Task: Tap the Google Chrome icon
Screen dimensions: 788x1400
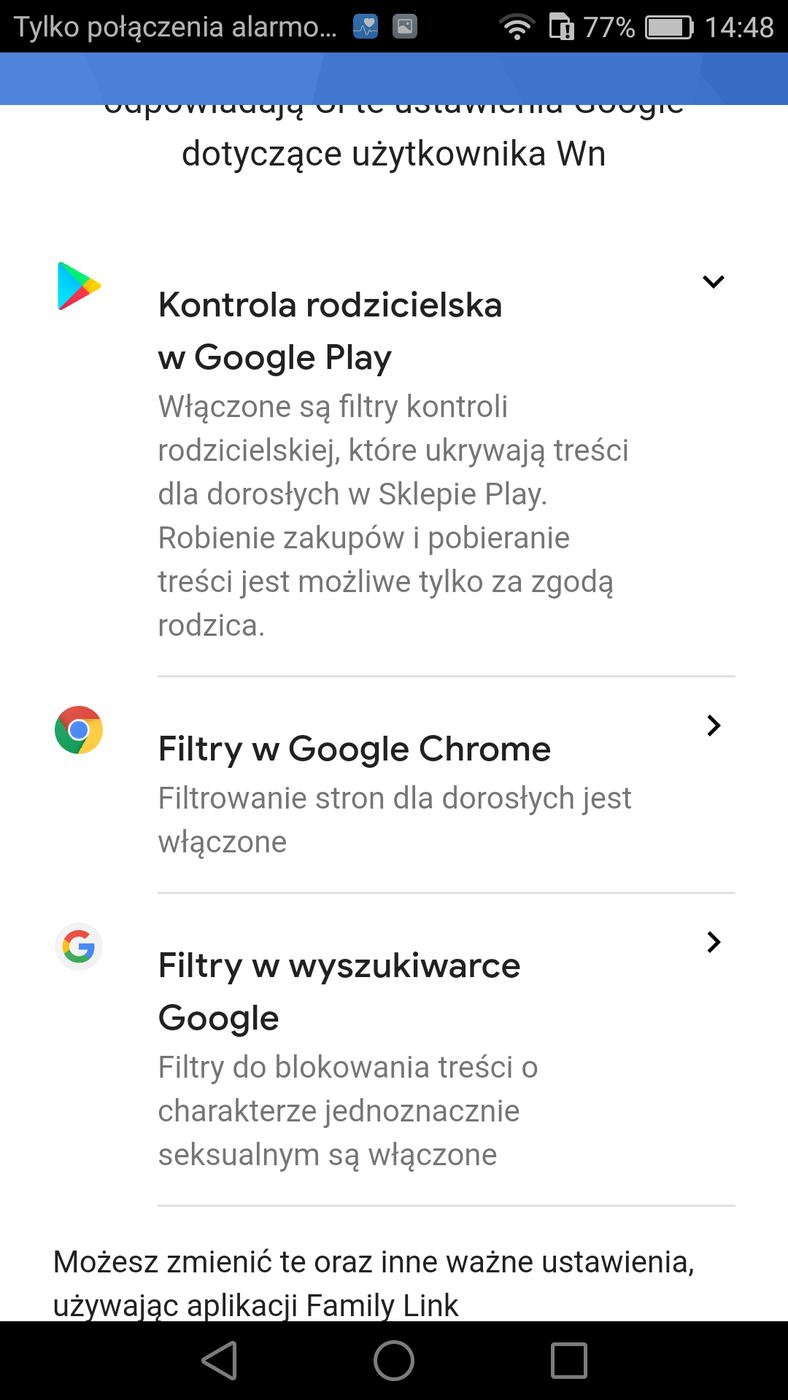Action: [78, 730]
